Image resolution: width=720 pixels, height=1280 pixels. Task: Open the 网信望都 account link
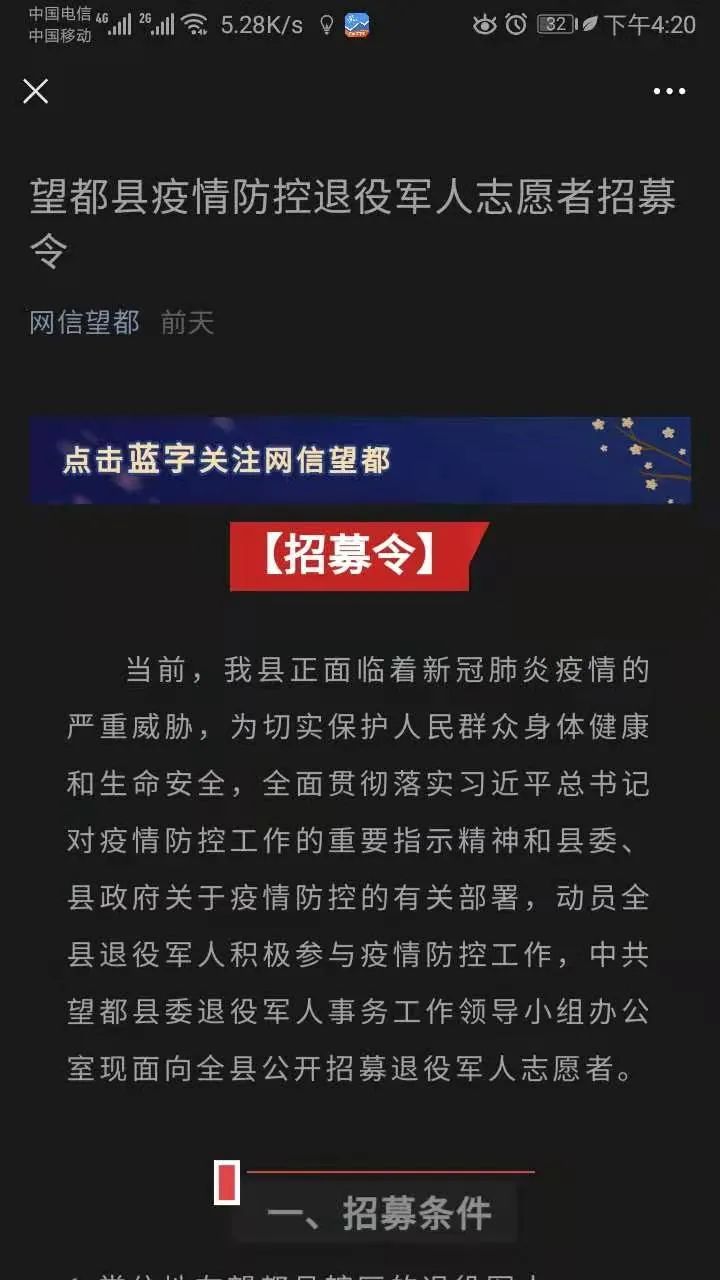coord(84,322)
